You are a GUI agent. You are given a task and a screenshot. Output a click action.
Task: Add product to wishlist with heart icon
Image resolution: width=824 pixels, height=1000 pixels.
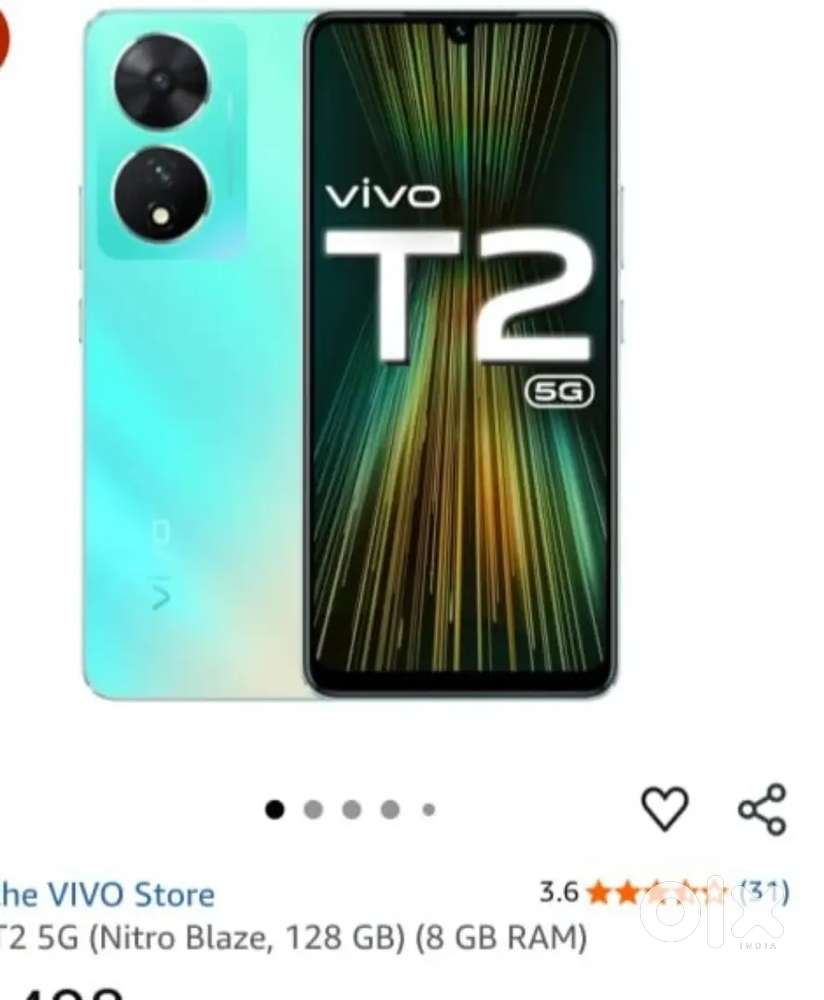click(665, 808)
